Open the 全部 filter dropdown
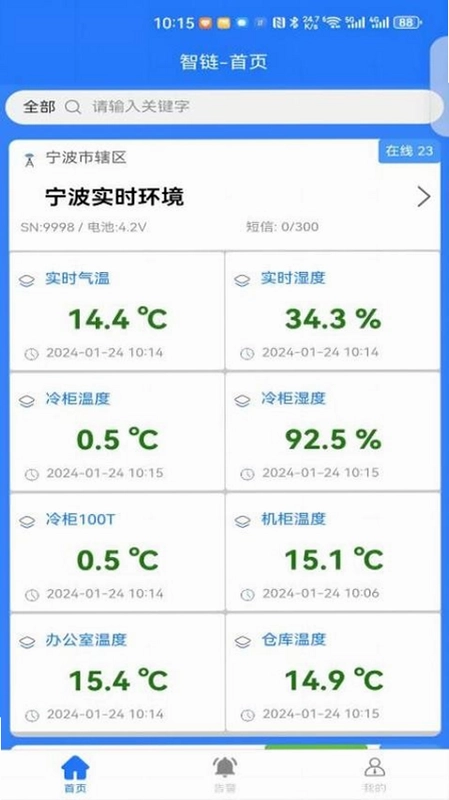449x800 pixels. 39,107
